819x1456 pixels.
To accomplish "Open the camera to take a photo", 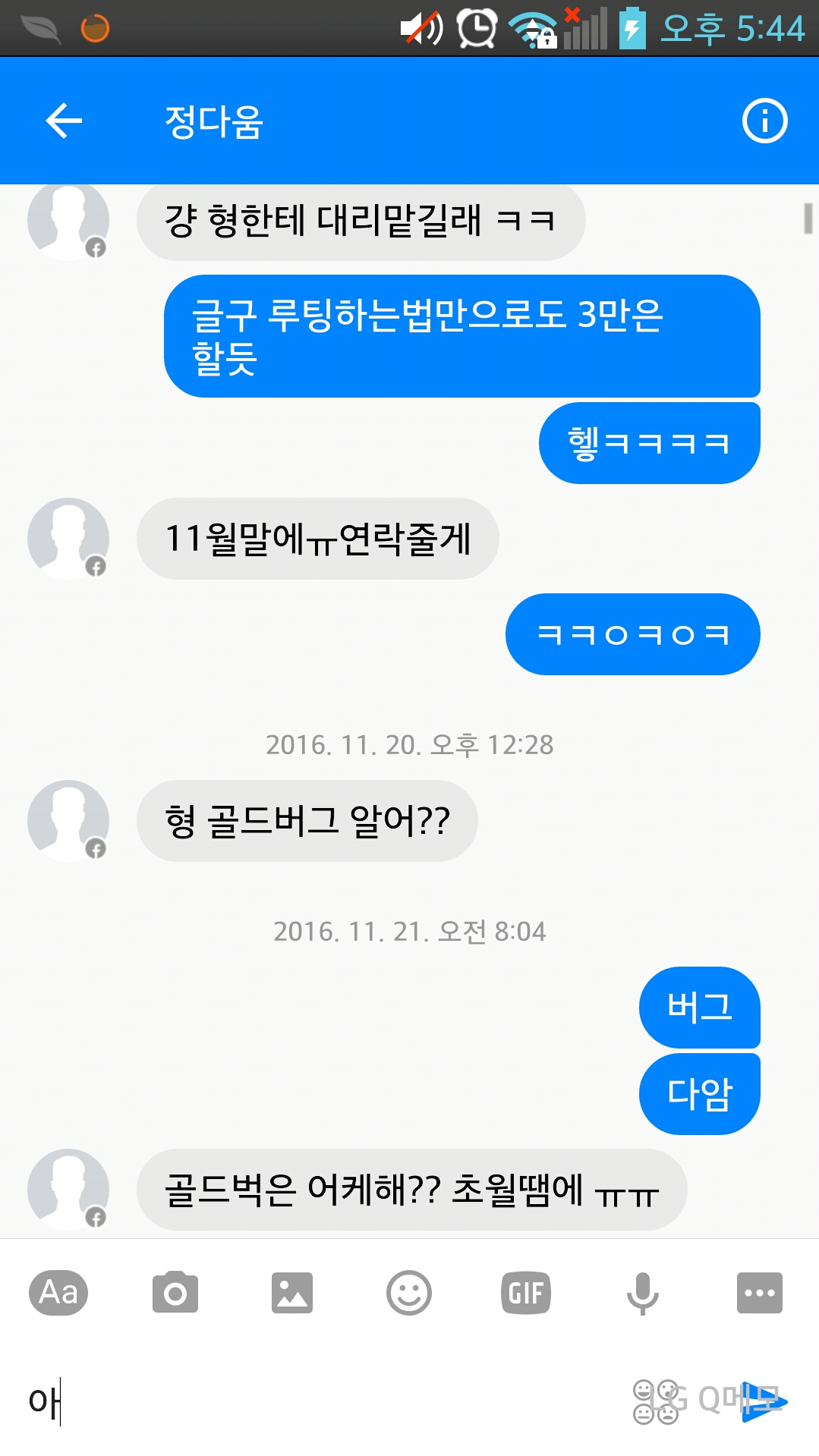I will pos(175,1292).
